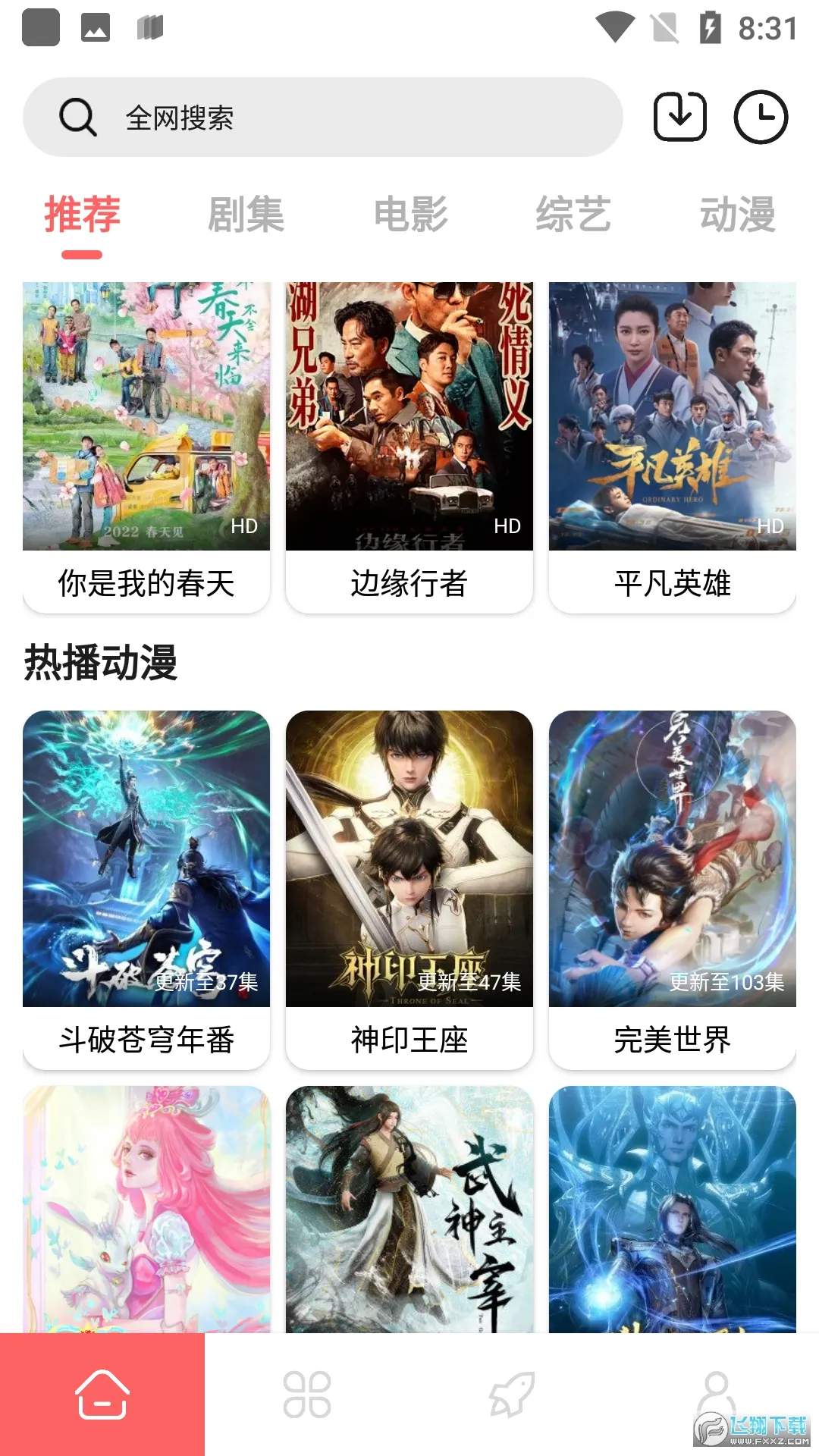
Task: Switch to the 电影 tab
Action: point(410,215)
